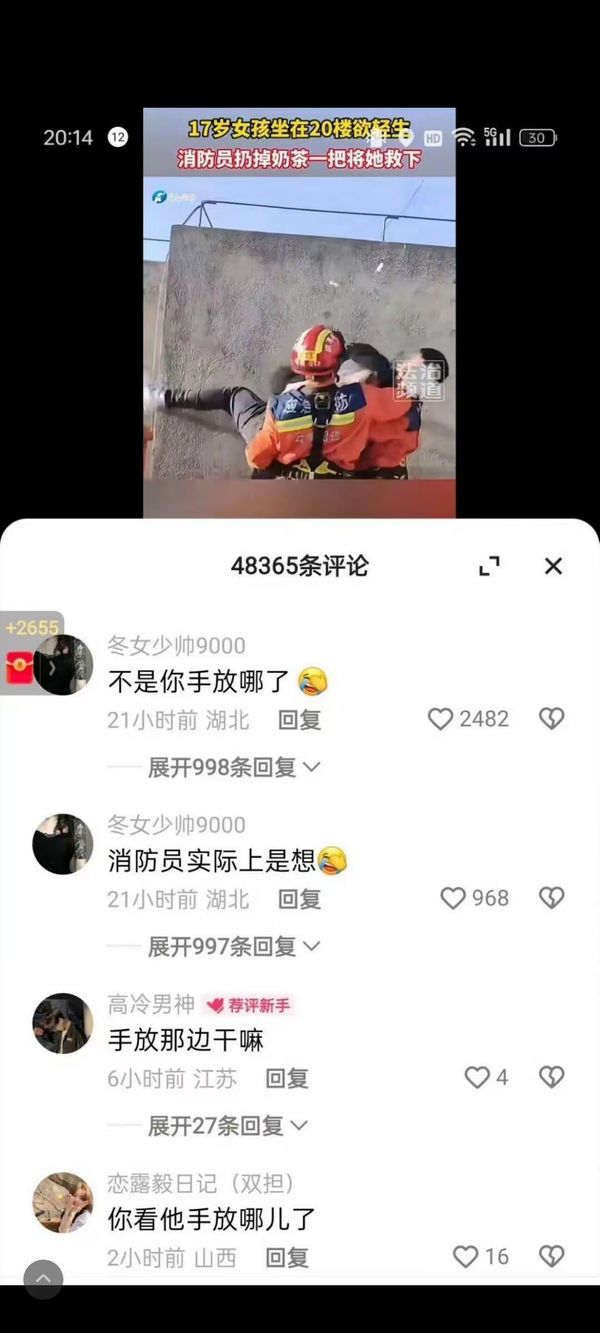Viewport: 600px width, 1333px height.
Task: Like 高冷男神's comment
Action: tap(477, 1077)
